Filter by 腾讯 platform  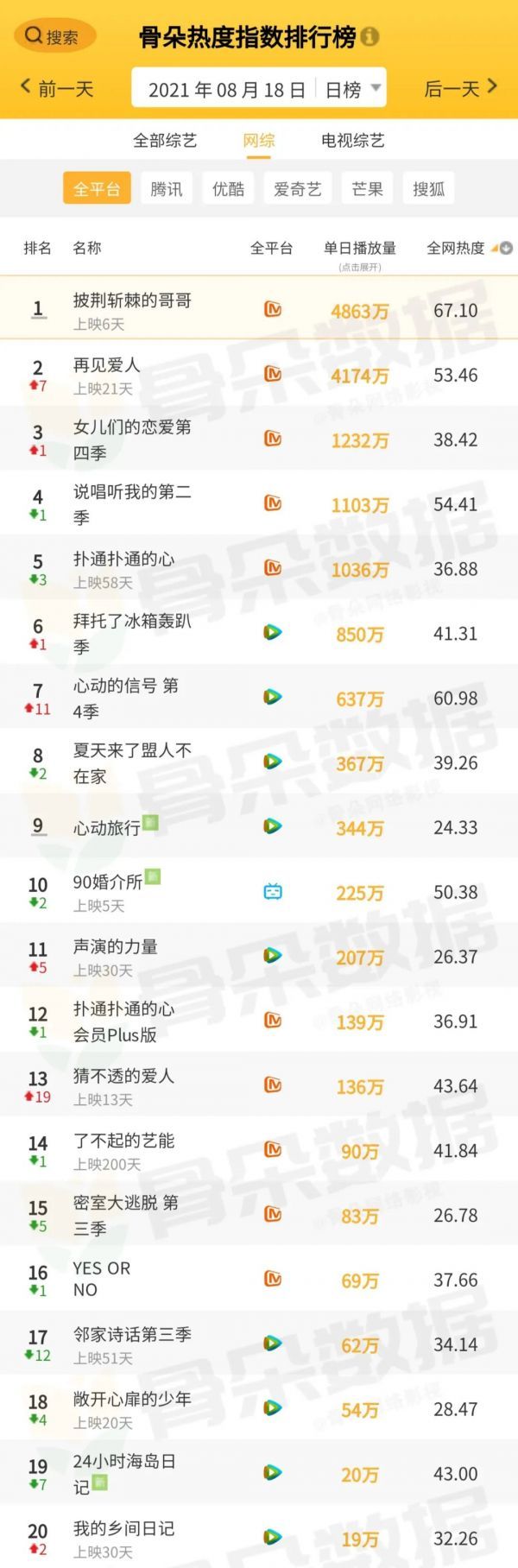[167, 188]
